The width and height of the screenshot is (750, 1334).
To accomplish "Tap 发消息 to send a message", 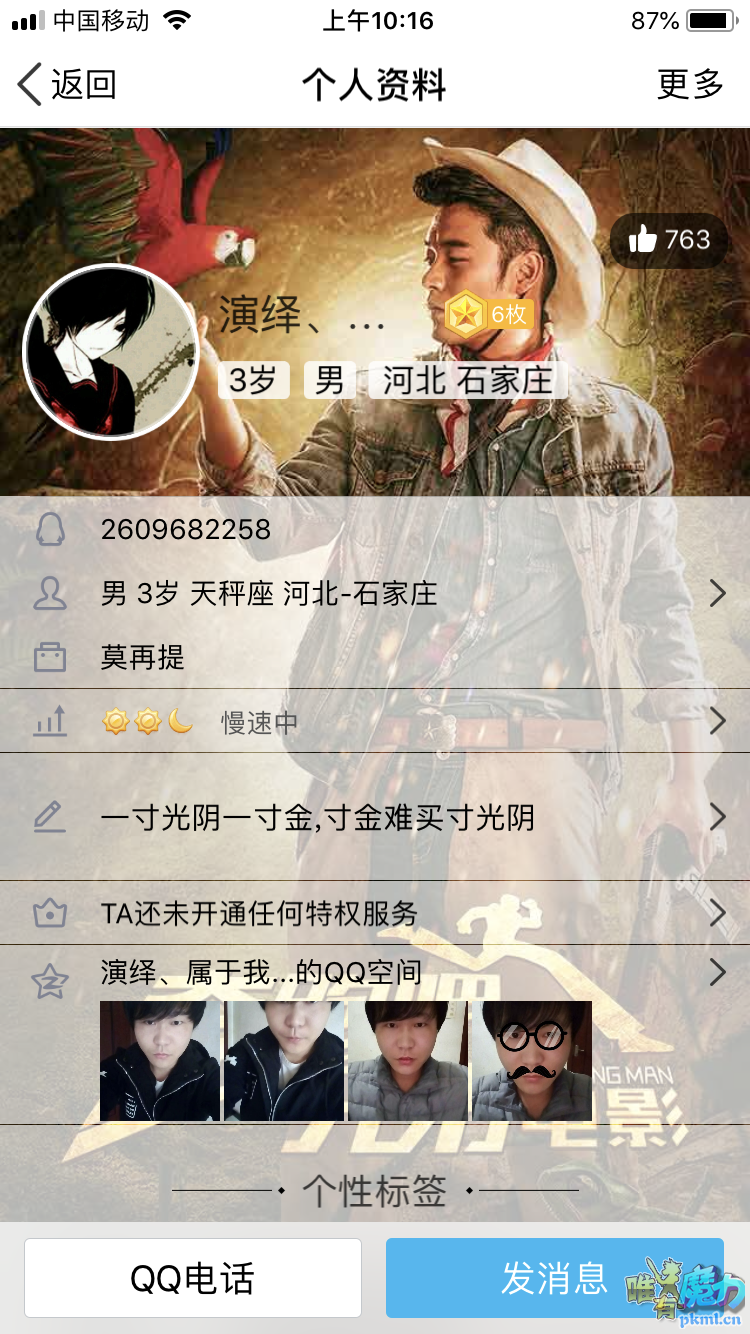I will [554, 1278].
